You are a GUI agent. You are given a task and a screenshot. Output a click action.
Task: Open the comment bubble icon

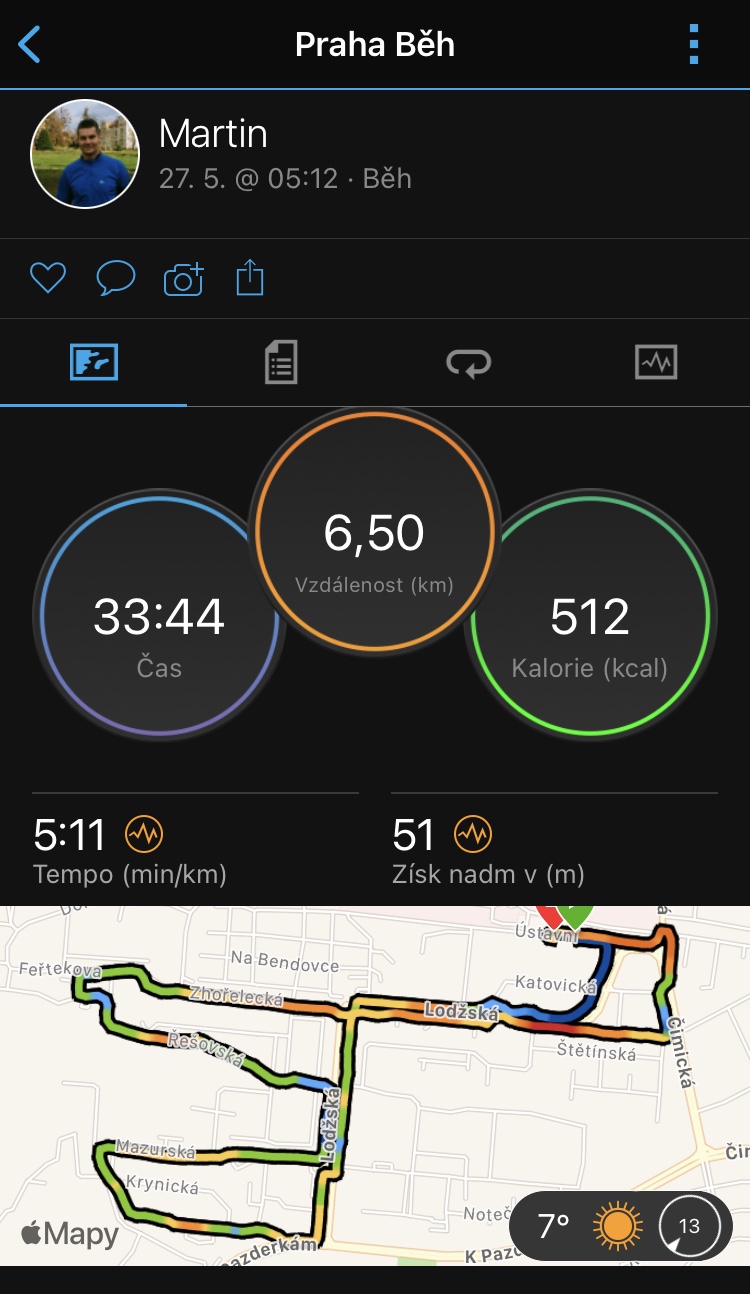click(x=115, y=278)
